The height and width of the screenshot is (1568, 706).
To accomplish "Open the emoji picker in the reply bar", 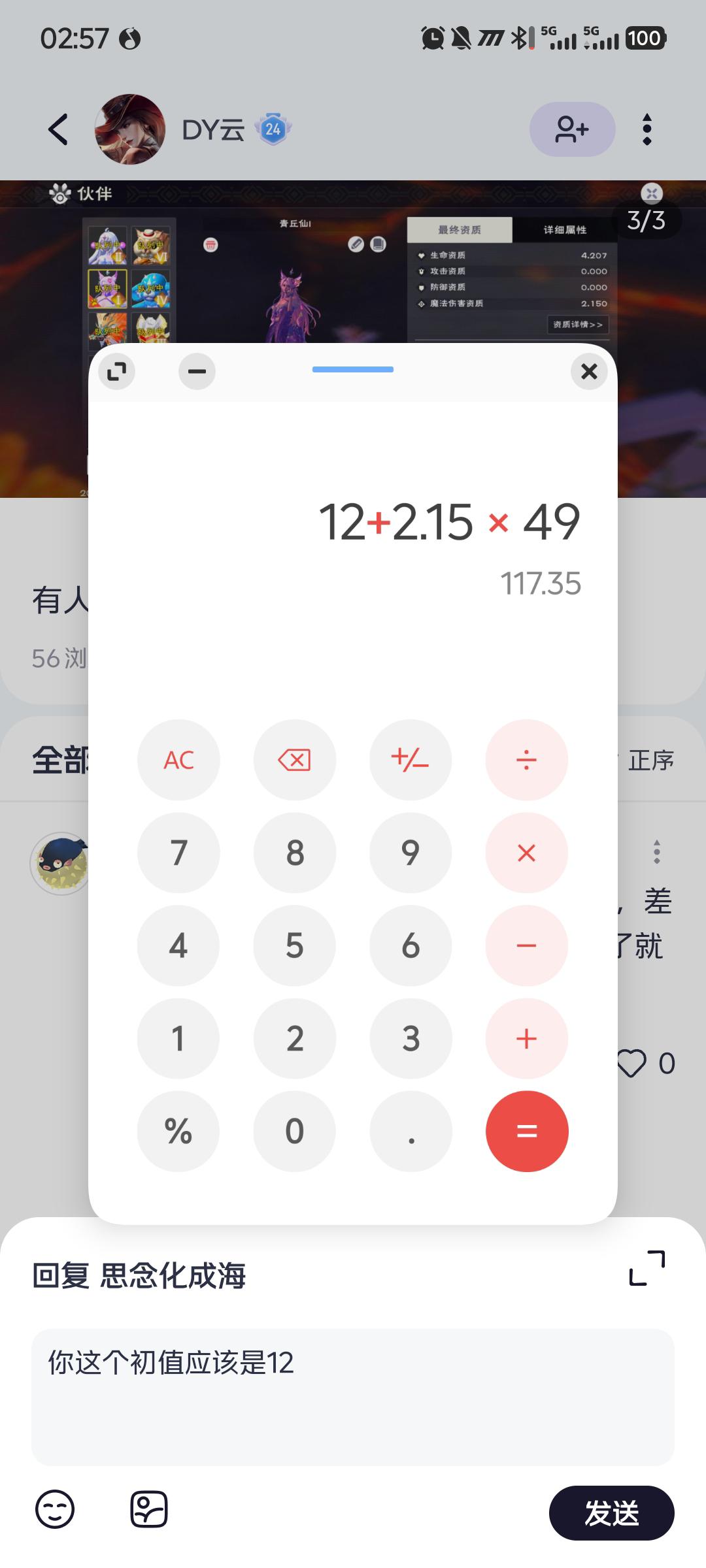I will click(x=56, y=1511).
